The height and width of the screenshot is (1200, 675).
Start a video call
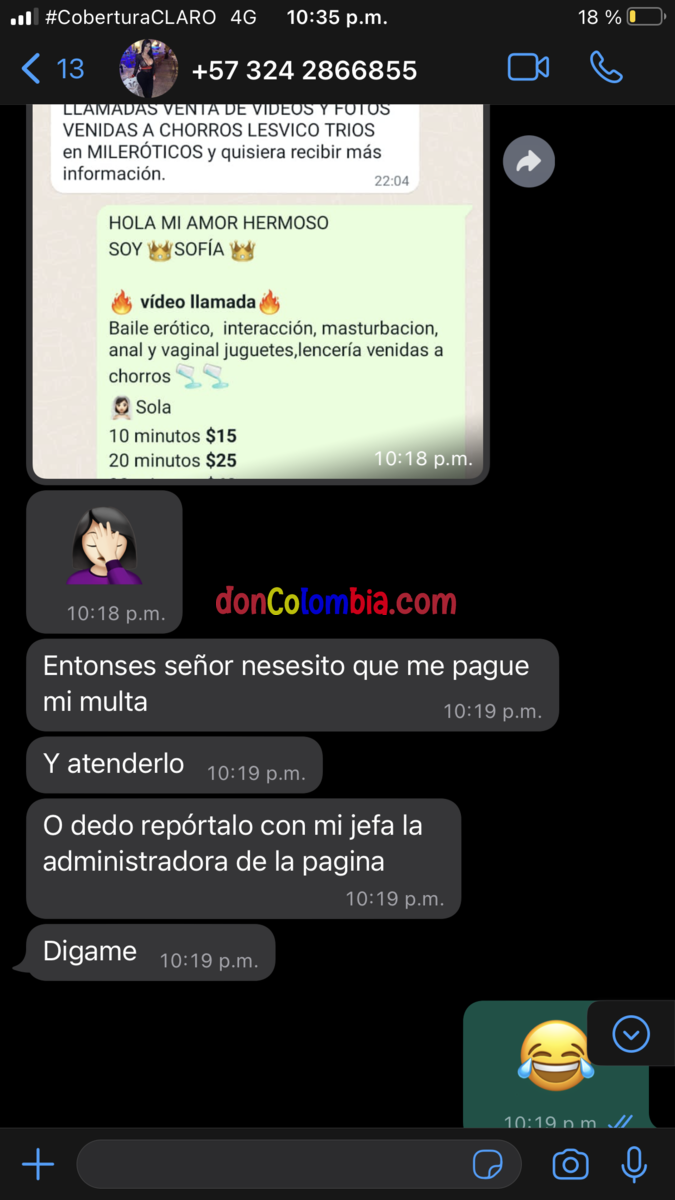(x=528, y=68)
